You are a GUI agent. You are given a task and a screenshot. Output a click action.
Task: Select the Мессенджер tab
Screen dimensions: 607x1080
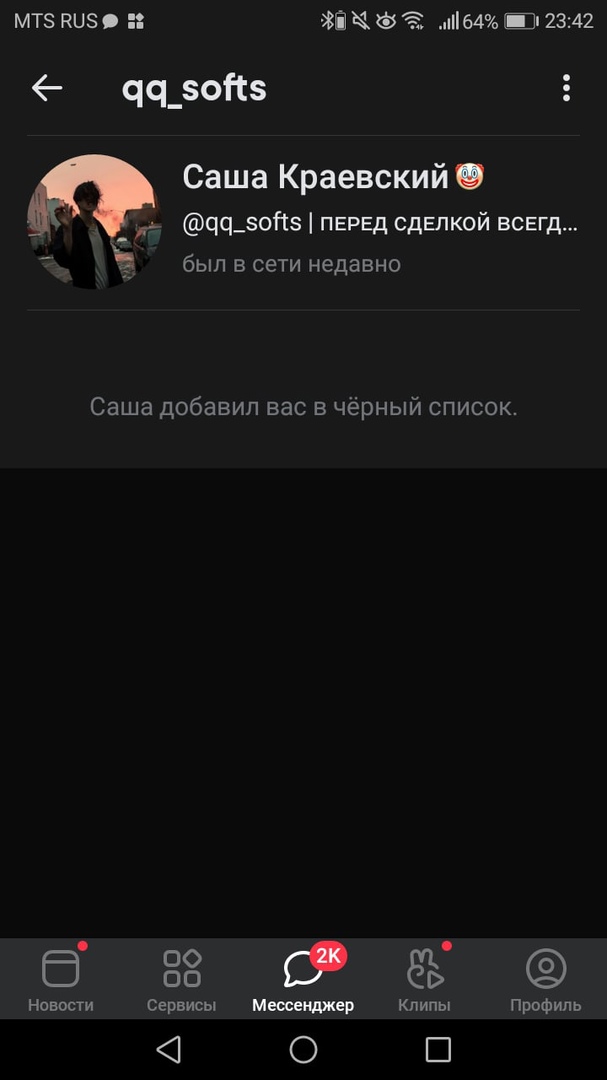coord(303,980)
